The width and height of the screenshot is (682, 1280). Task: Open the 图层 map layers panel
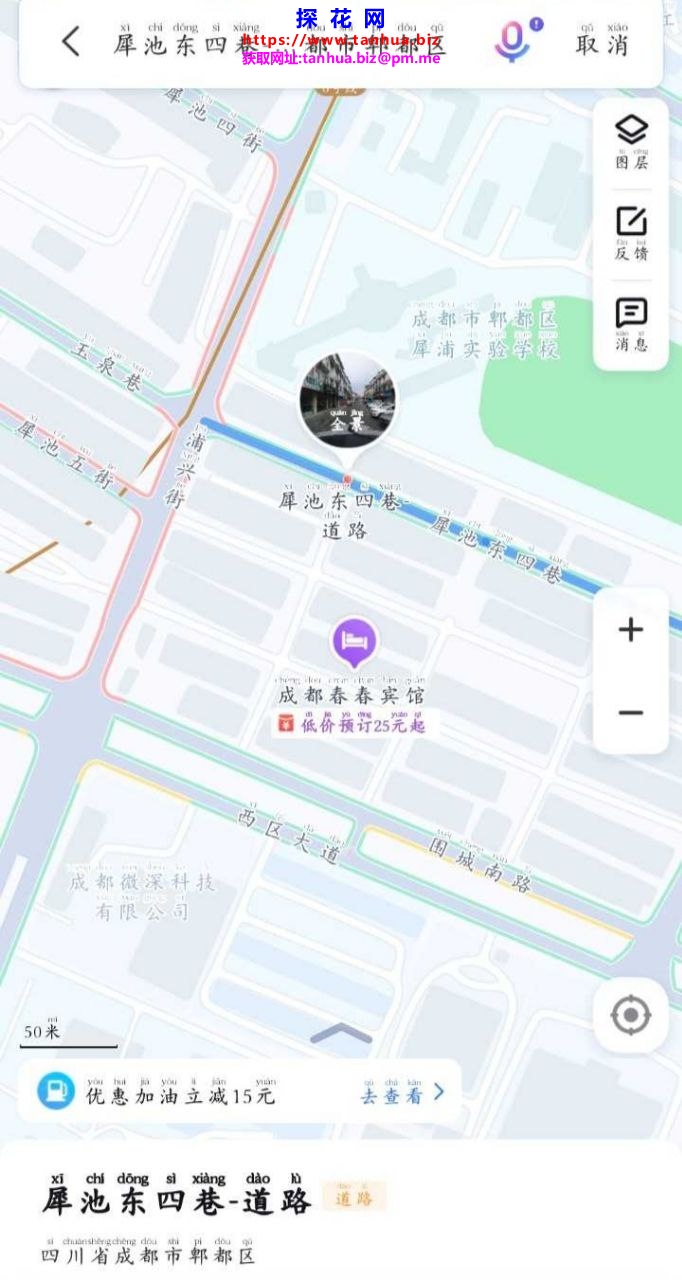(x=631, y=141)
